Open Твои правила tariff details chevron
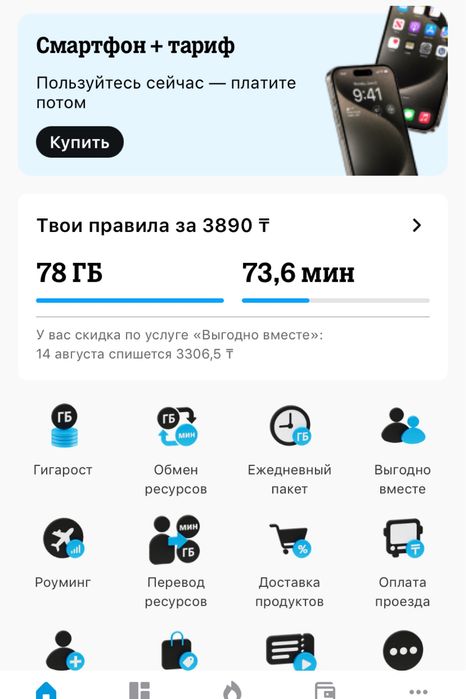This screenshot has height=699, width=466. tap(417, 225)
